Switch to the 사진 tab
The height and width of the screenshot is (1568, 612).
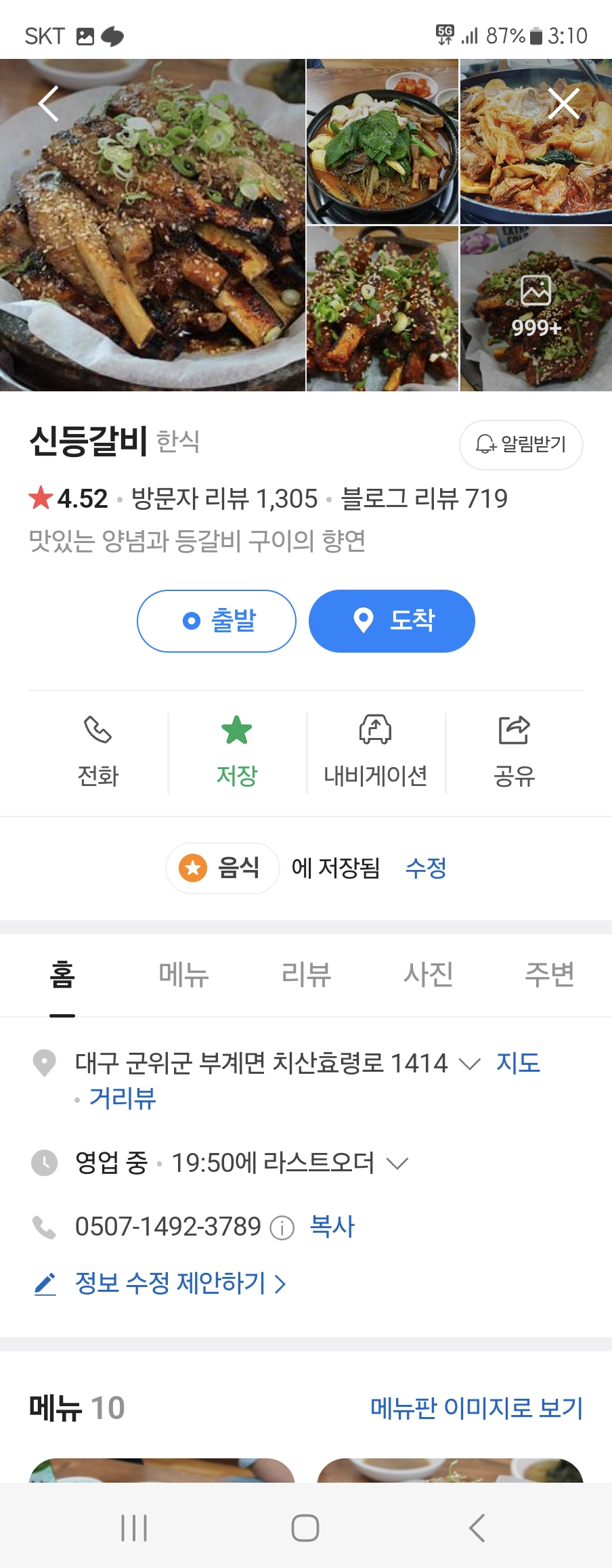(428, 975)
